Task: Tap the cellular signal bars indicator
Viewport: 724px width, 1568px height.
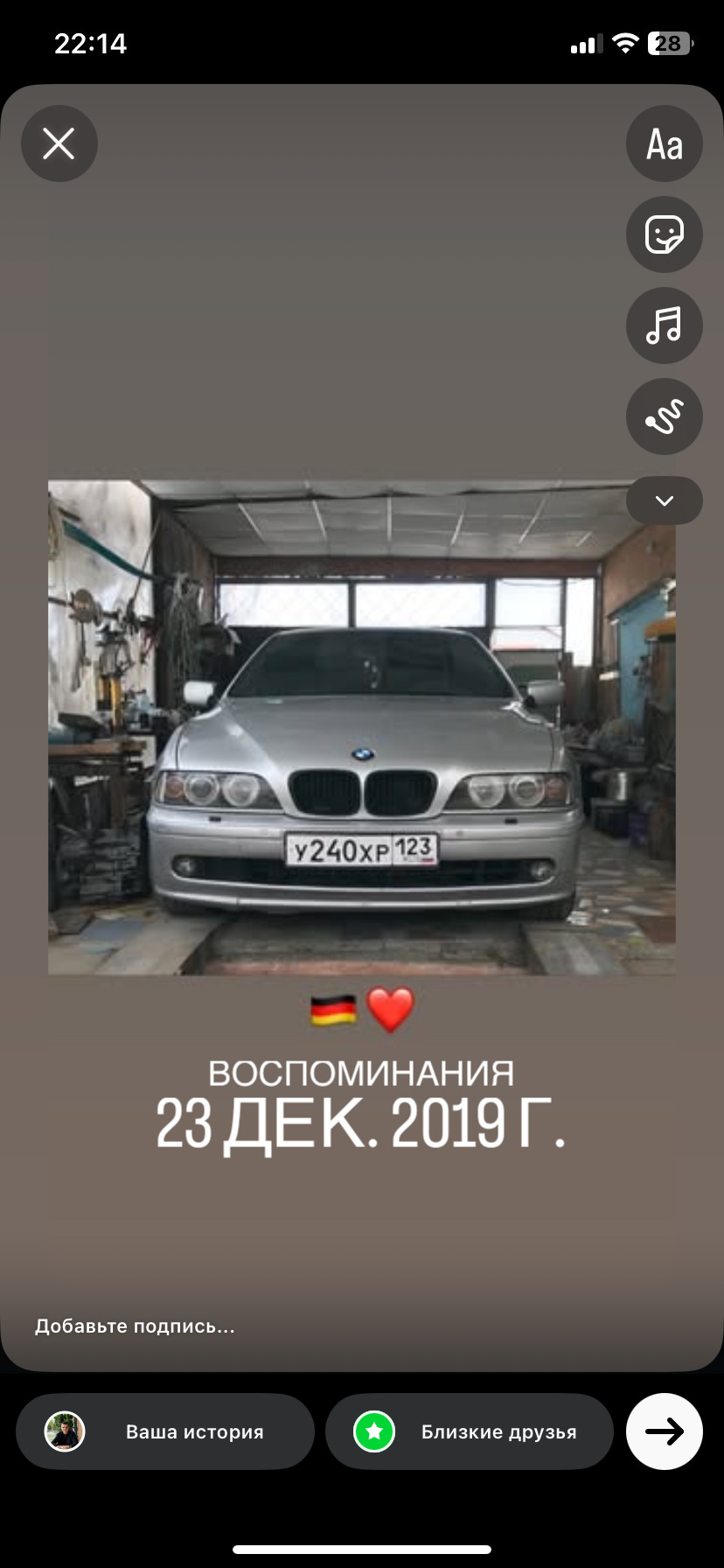Action: [588, 44]
